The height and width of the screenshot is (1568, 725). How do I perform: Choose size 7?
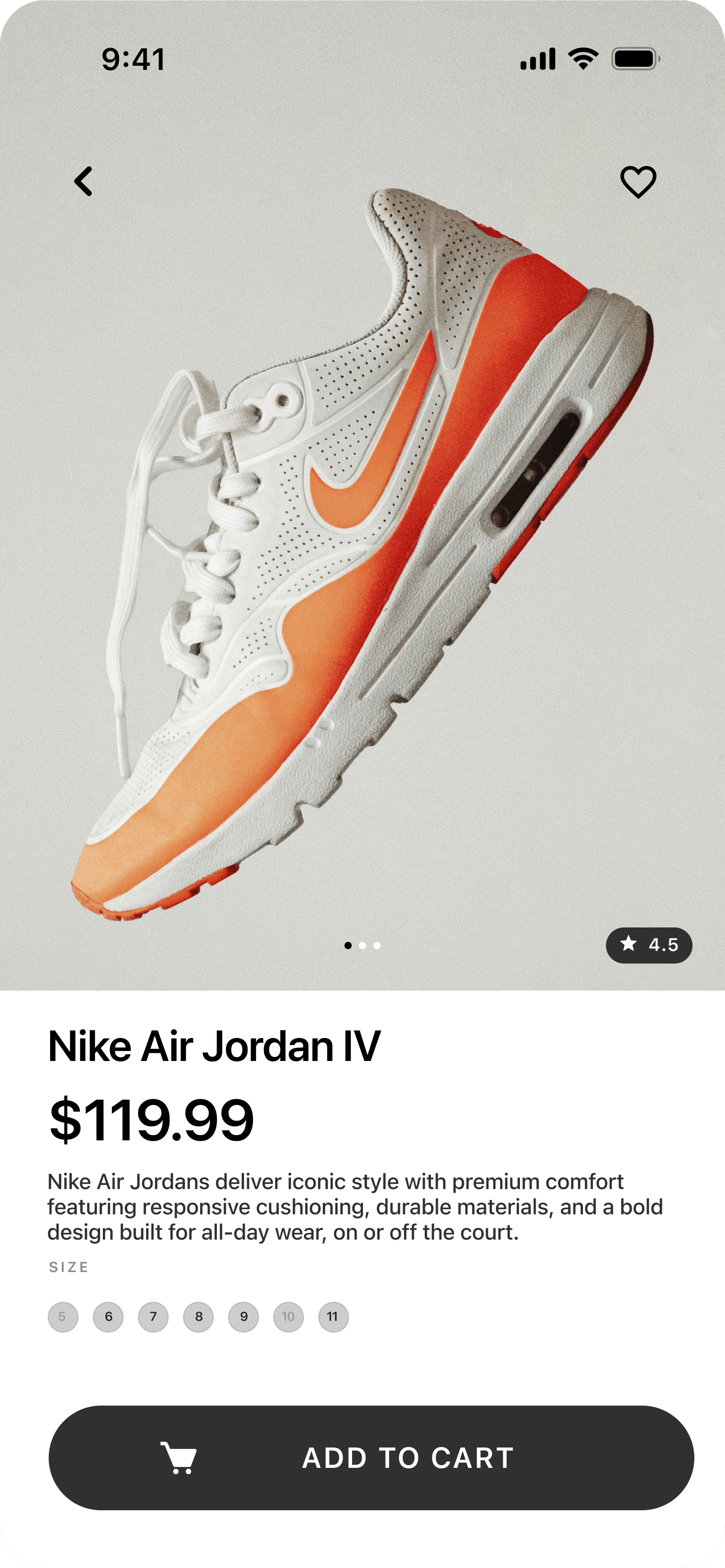tap(153, 1317)
